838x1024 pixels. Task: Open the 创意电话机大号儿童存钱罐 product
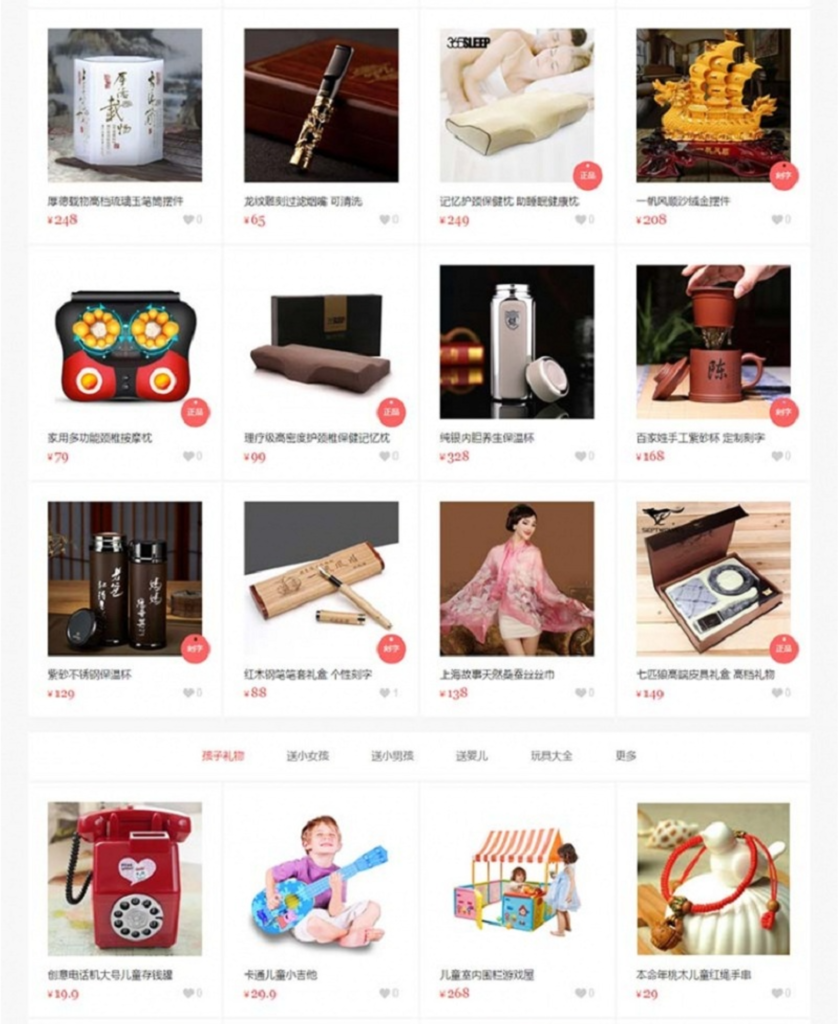click(x=124, y=878)
